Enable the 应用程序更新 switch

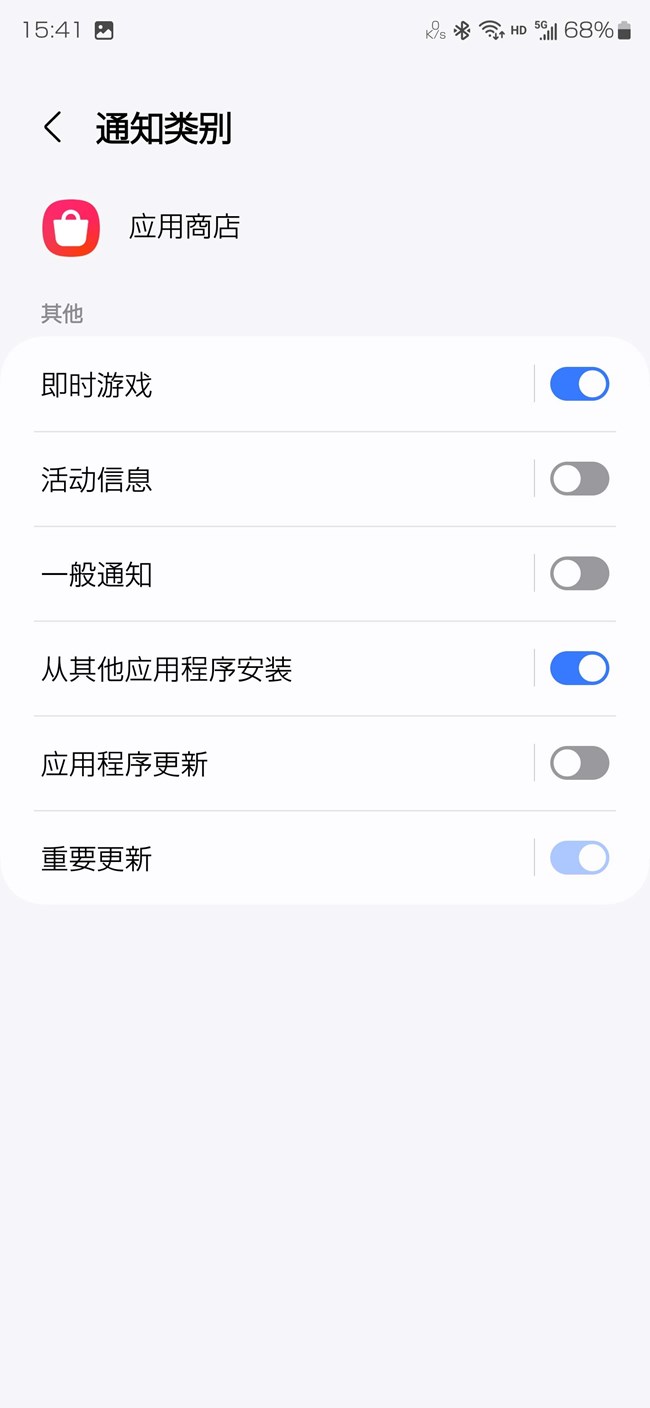click(579, 763)
